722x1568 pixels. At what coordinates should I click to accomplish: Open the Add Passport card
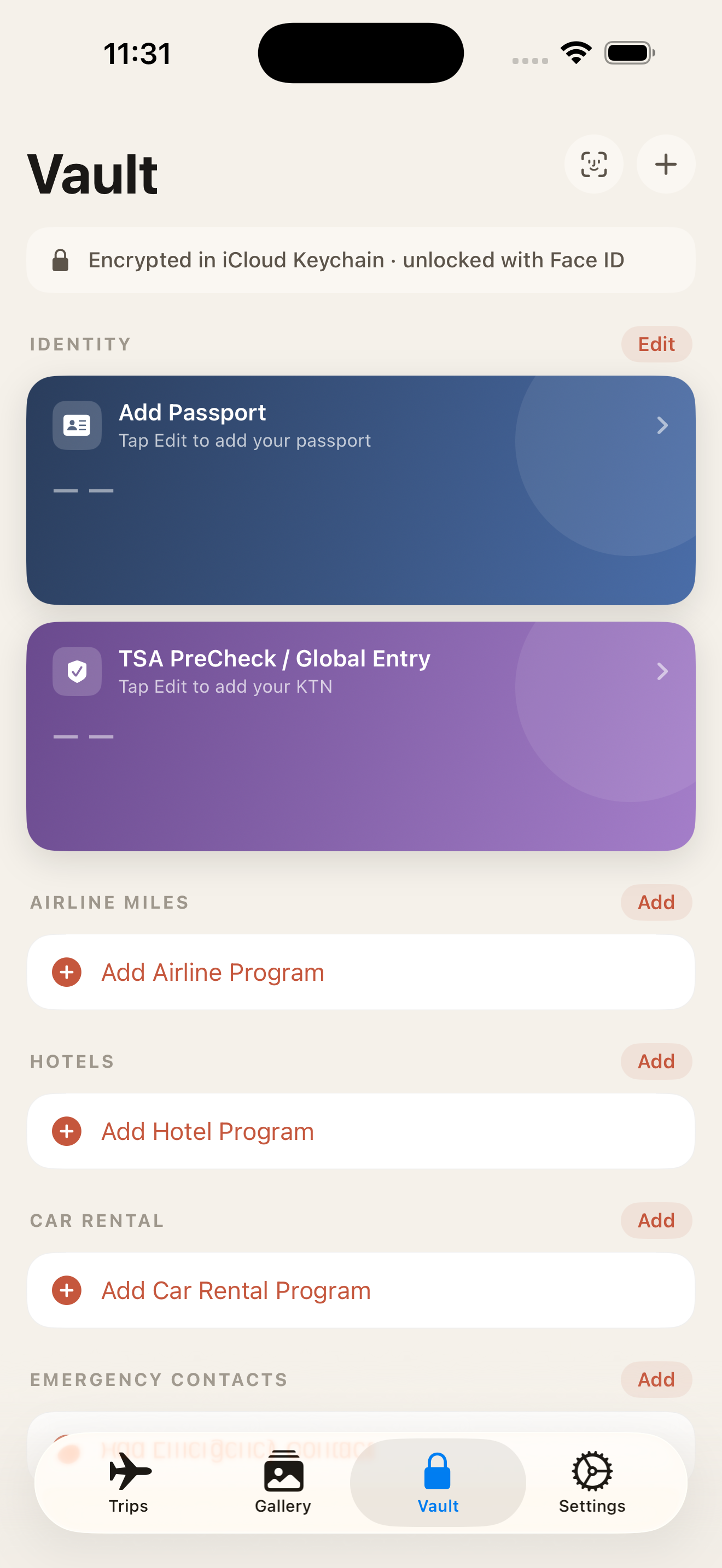pyautogui.click(x=361, y=490)
